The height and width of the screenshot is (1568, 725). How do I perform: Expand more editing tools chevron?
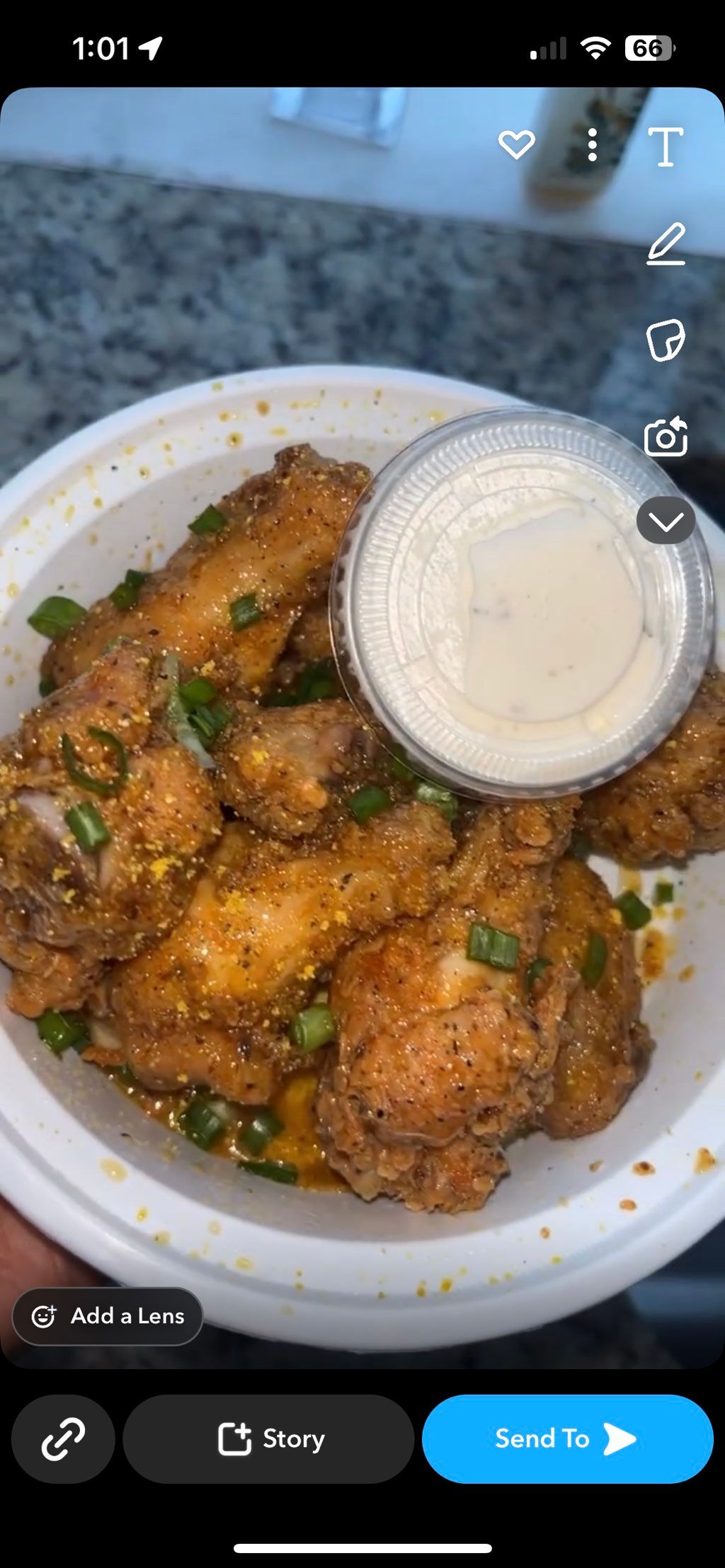coord(666,521)
